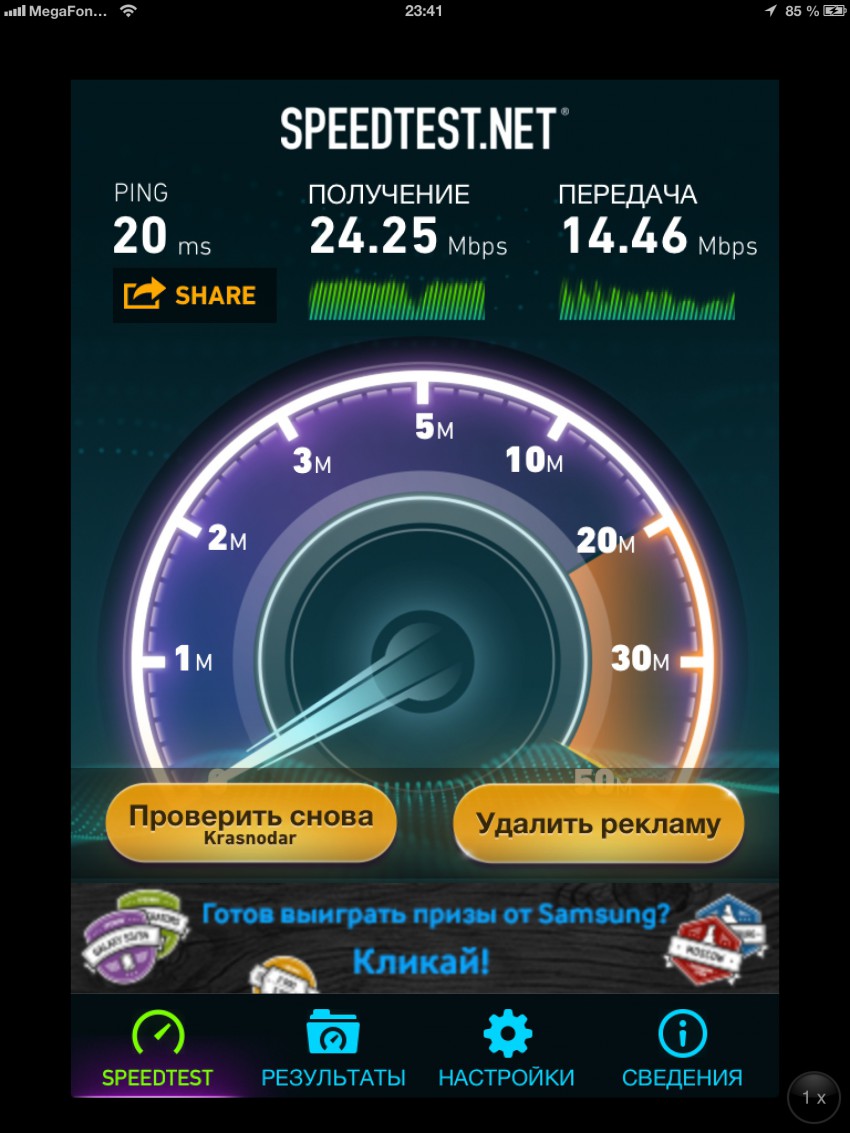The height and width of the screenshot is (1133, 850).
Task: Tap the SPEEDTEST gauge icon in the tab bar
Action: coord(158,1031)
